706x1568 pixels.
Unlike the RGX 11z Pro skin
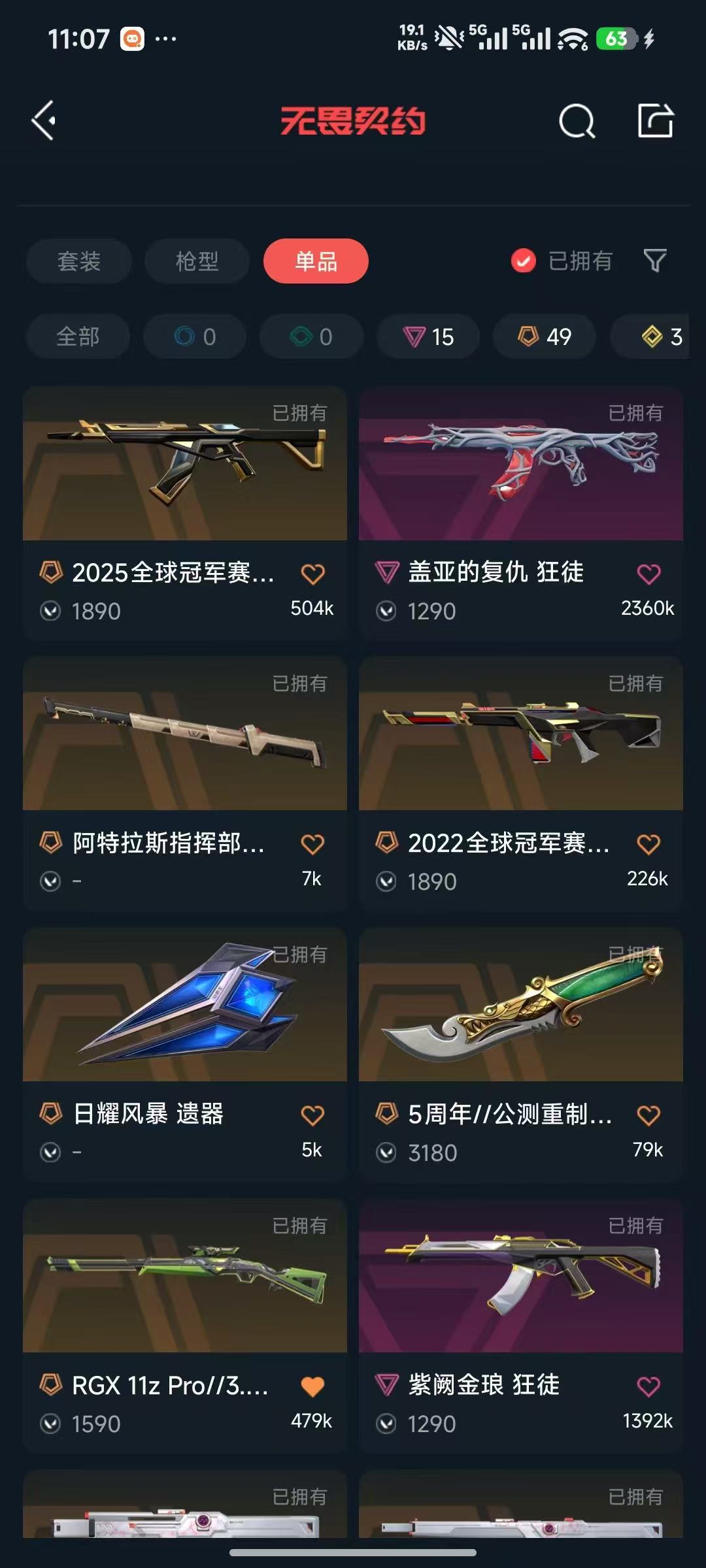coord(312,1386)
